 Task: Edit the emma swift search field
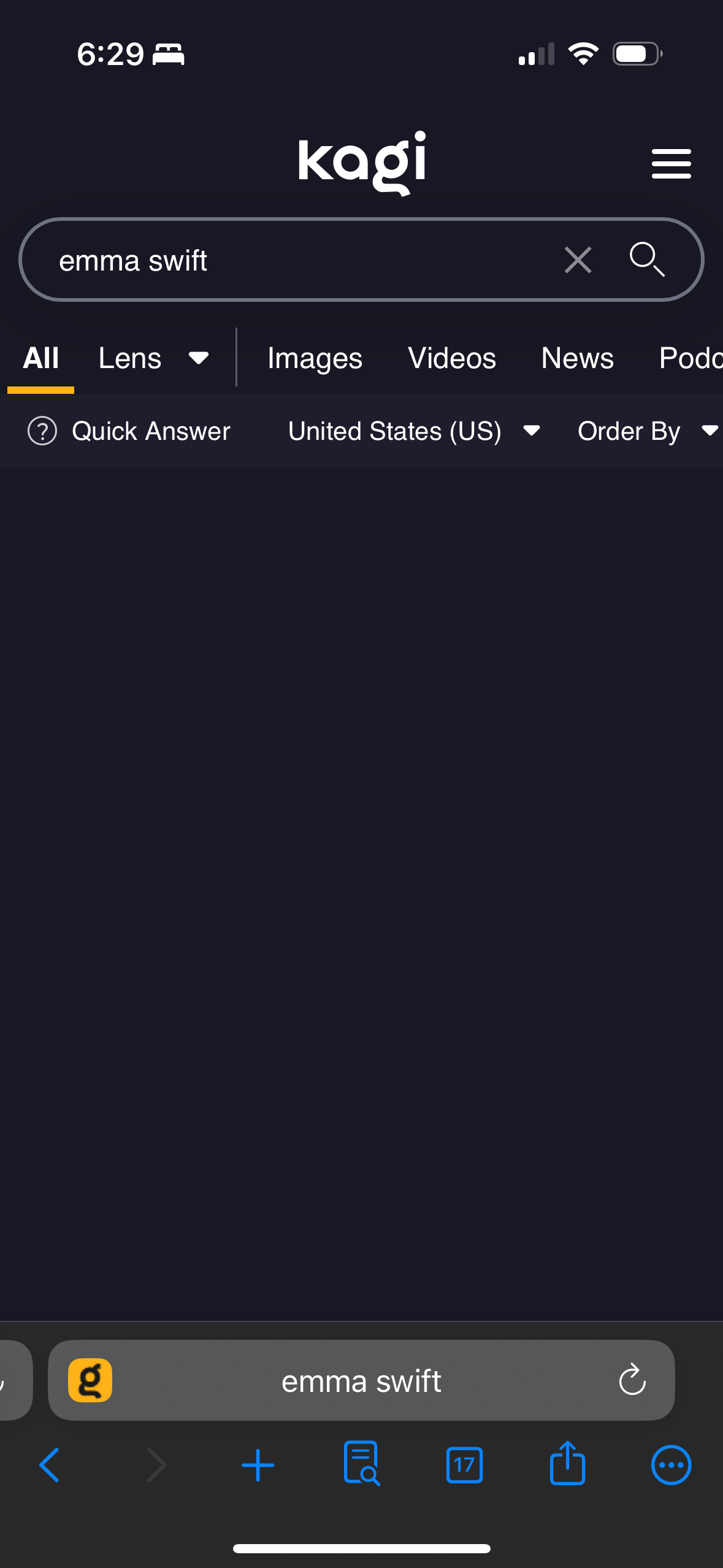pos(294,260)
